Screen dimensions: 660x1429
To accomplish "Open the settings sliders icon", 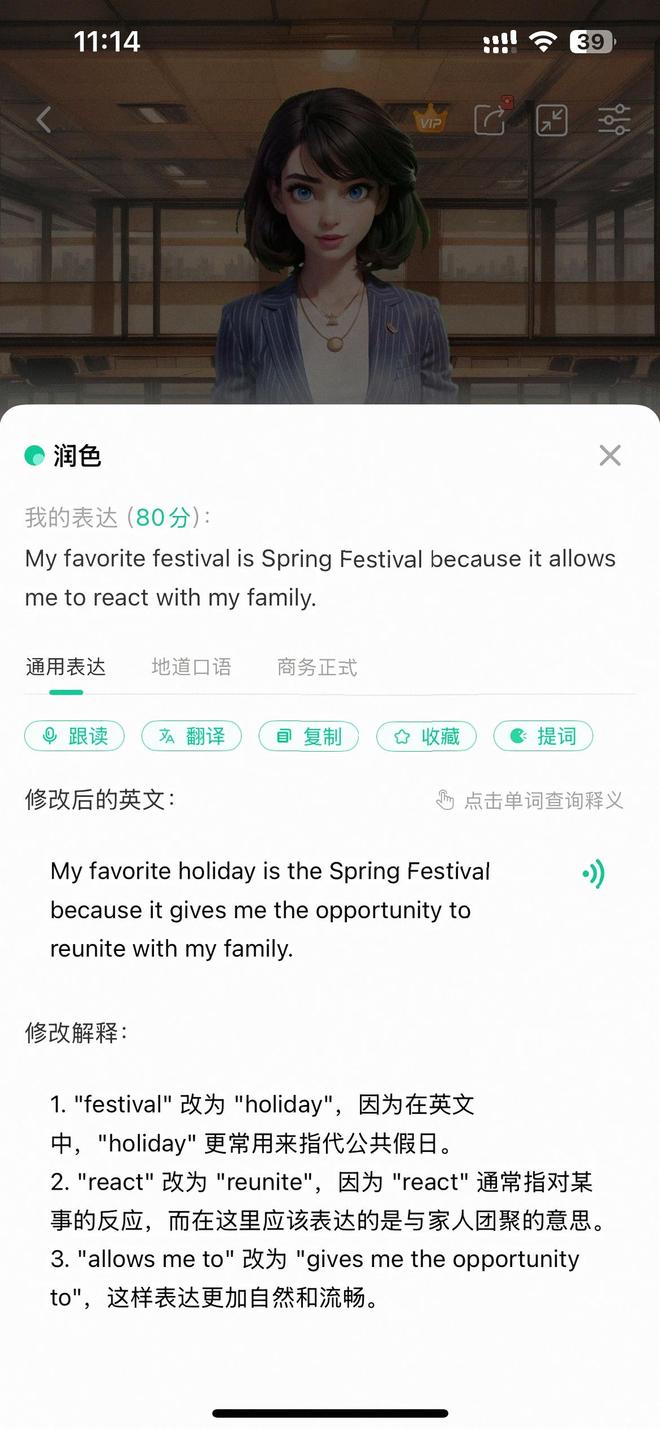I will click(x=613, y=120).
